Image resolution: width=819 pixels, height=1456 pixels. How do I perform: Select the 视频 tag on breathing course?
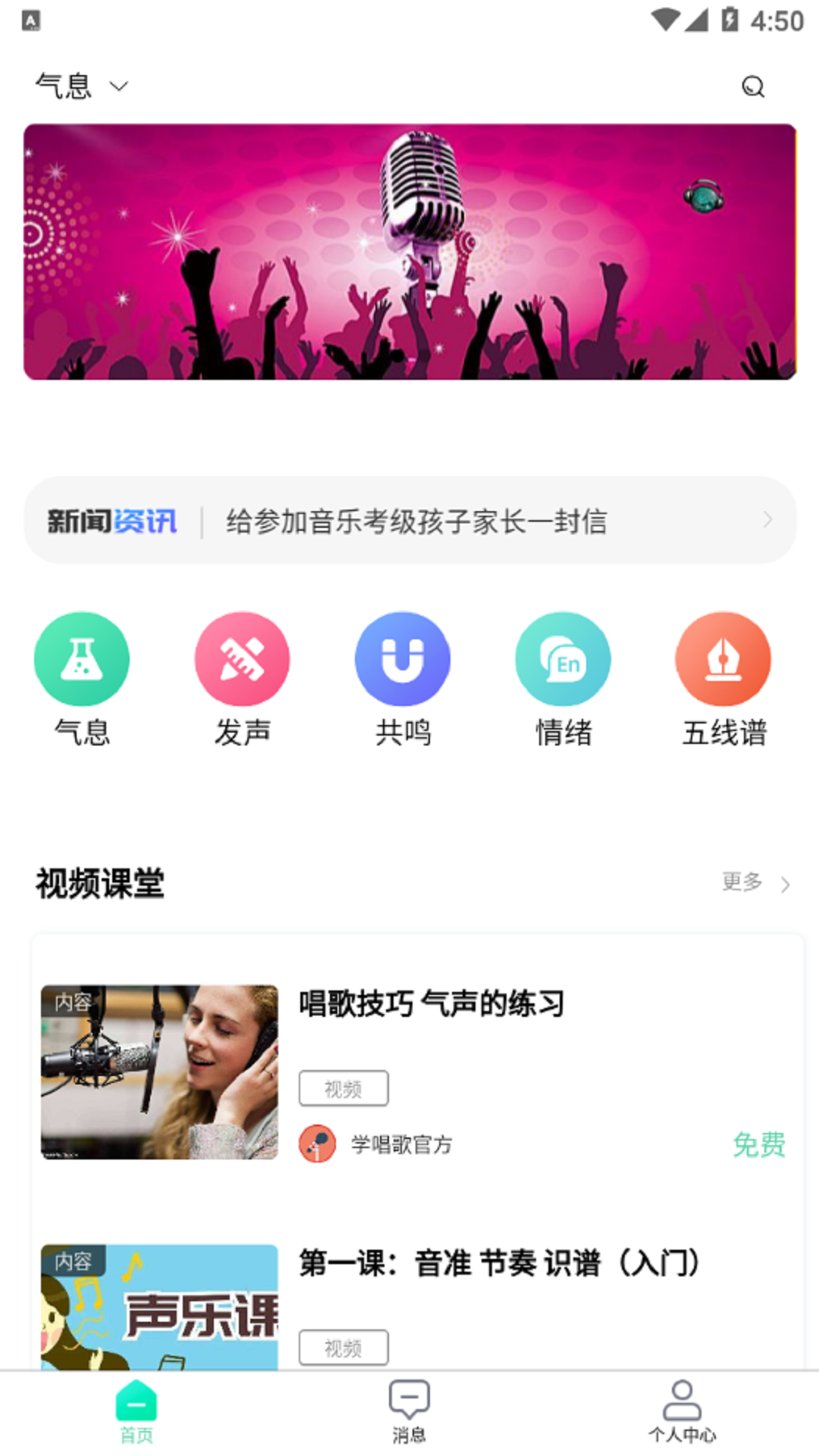point(344,1087)
